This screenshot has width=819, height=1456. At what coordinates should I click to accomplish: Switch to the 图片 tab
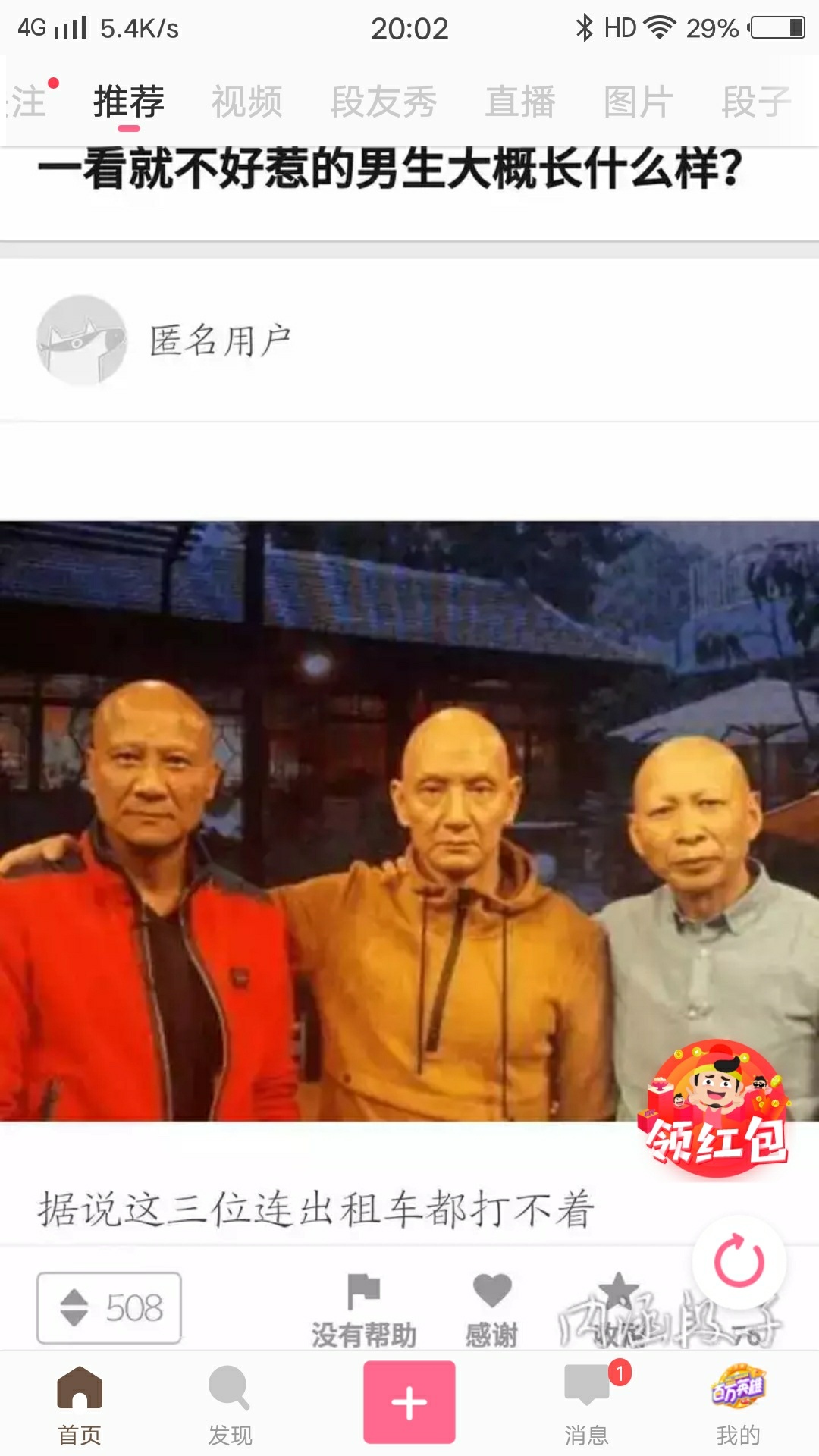pos(639,102)
